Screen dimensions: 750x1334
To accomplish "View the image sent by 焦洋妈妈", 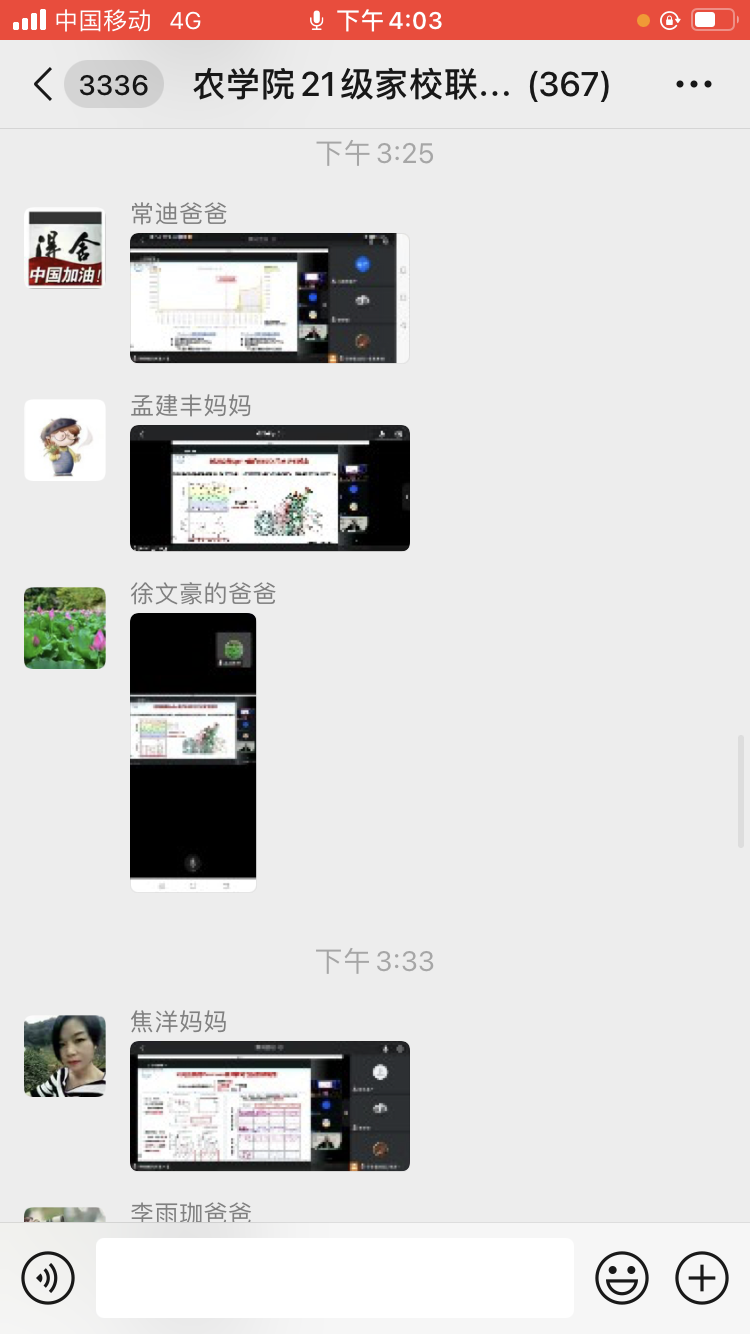I will 270,1106.
